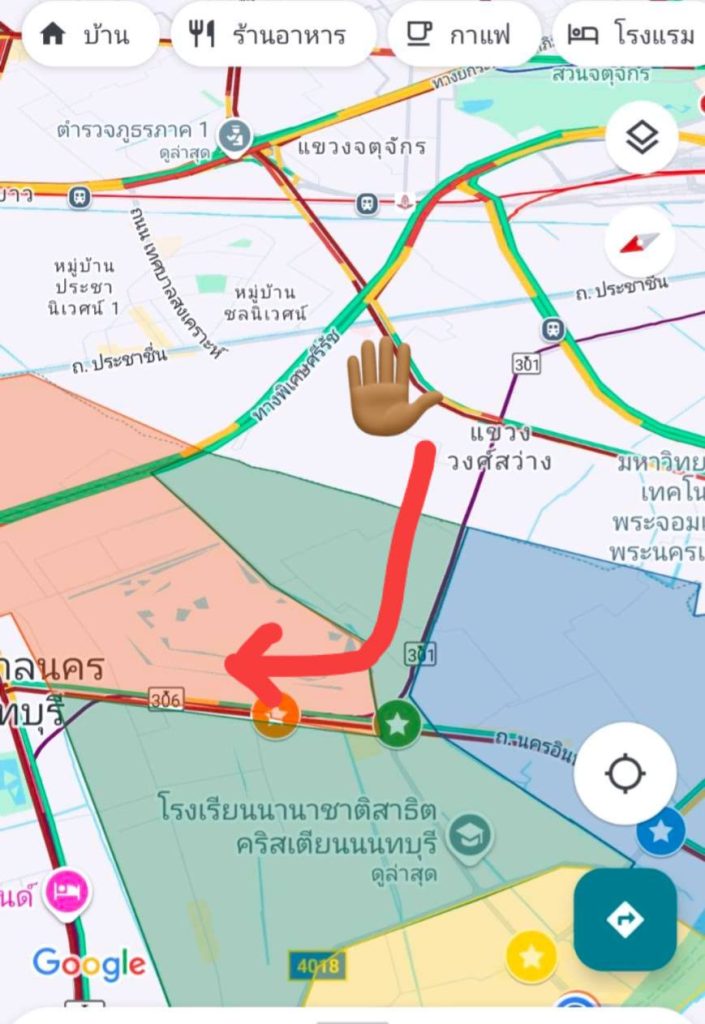Open directions with the blue arrow button

click(x=625, y=918)
